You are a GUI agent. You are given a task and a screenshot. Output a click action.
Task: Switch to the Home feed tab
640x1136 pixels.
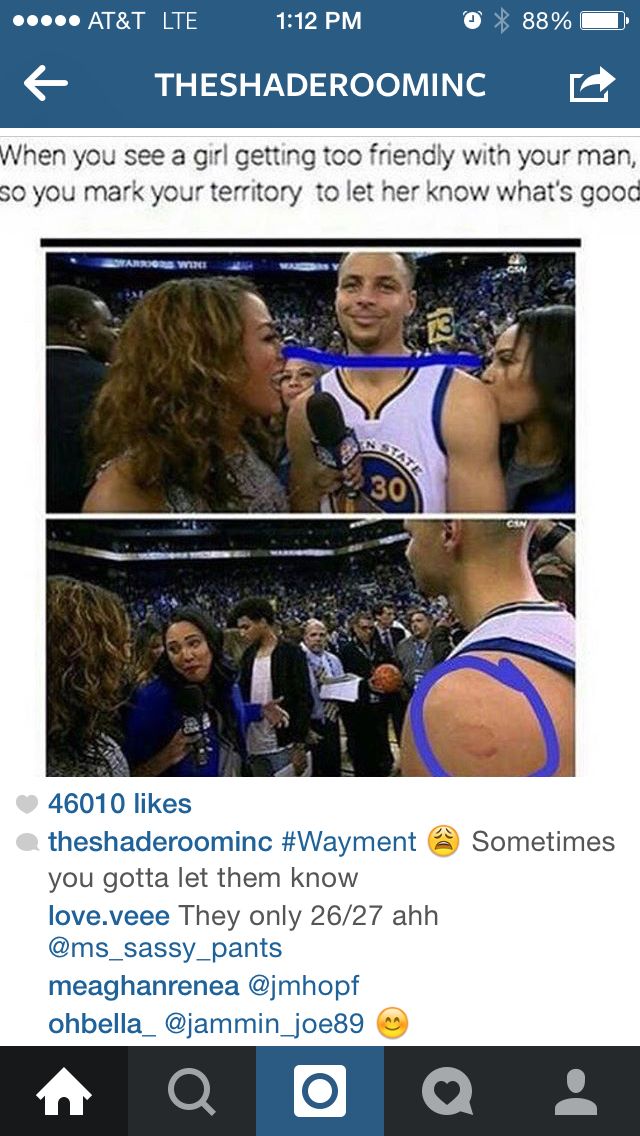tap(64, 1091)
